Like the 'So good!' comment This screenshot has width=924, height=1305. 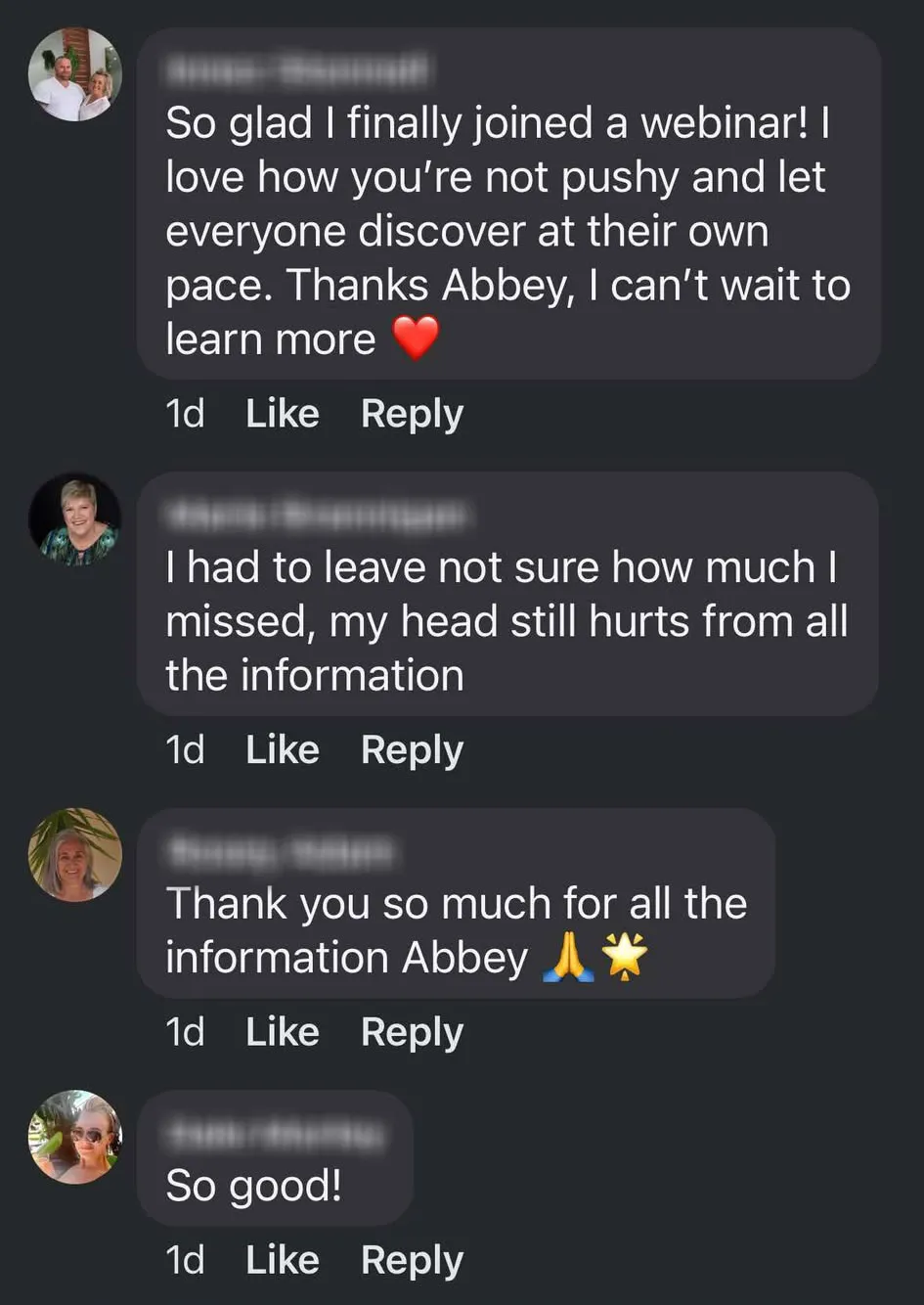[x=283, y=1260]
